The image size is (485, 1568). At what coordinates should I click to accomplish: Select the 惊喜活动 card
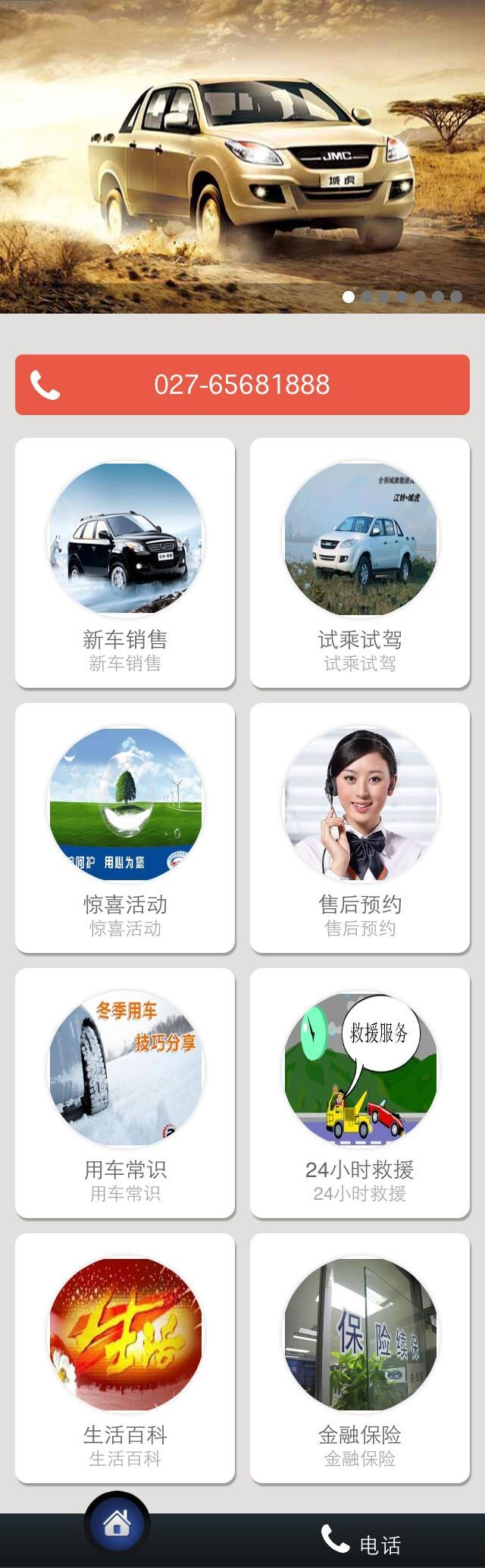tap(125, 828)
